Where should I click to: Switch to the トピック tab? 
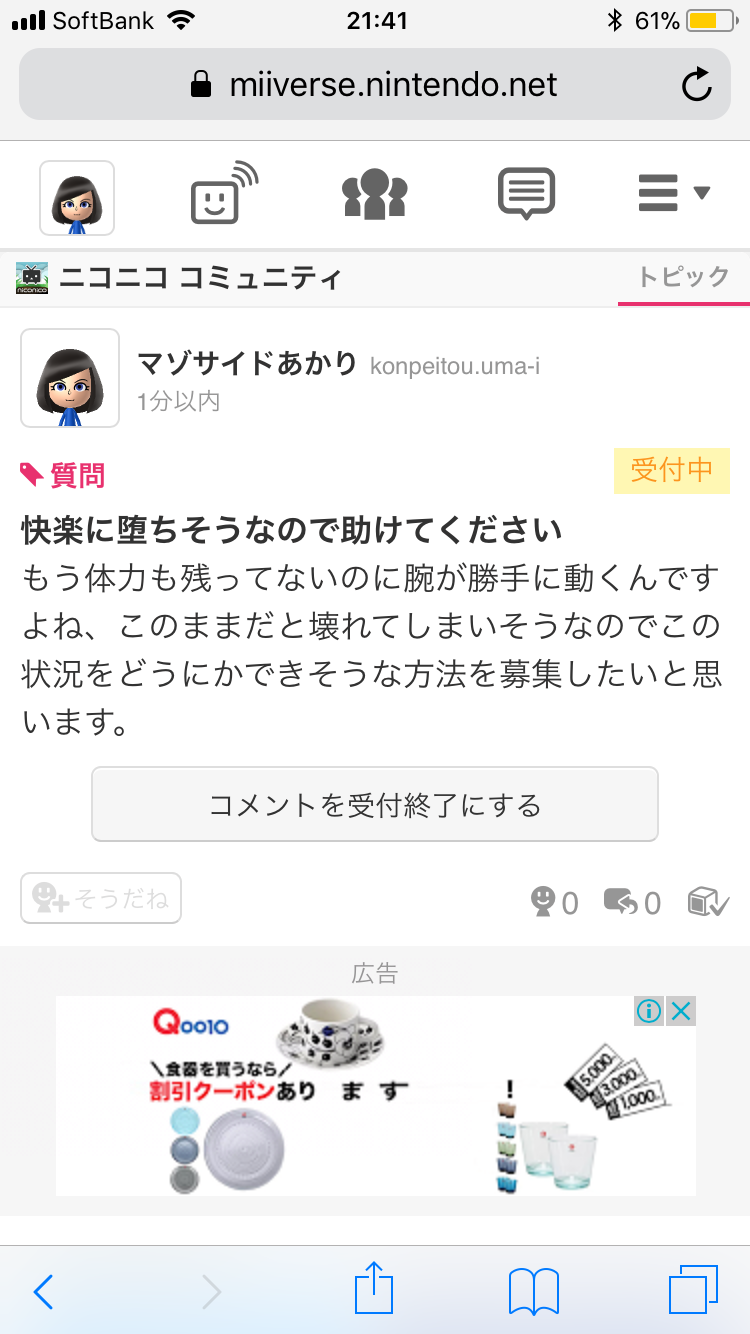pos(683,277)
